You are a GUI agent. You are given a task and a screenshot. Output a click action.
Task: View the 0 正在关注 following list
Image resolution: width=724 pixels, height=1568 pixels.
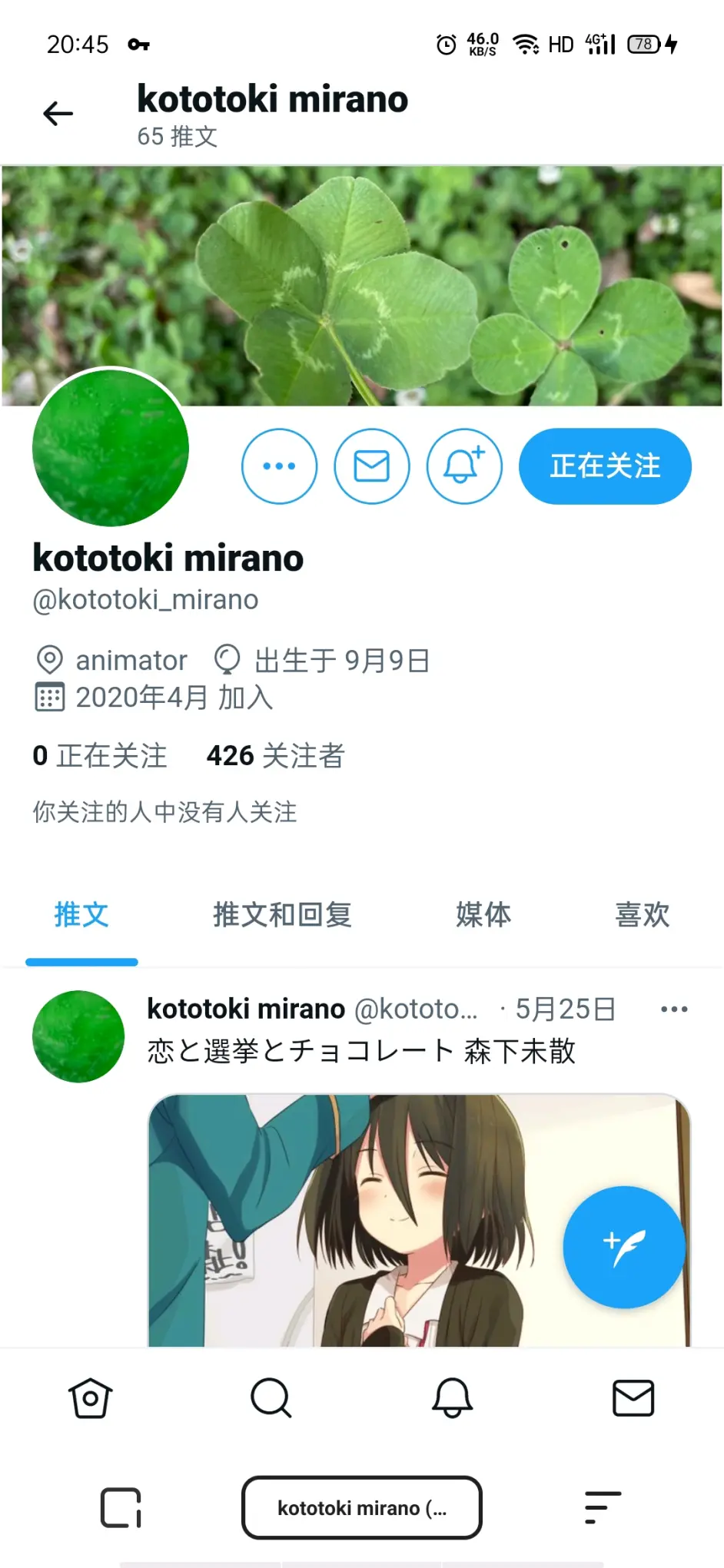pyautogui.click(x=100, y=756)
